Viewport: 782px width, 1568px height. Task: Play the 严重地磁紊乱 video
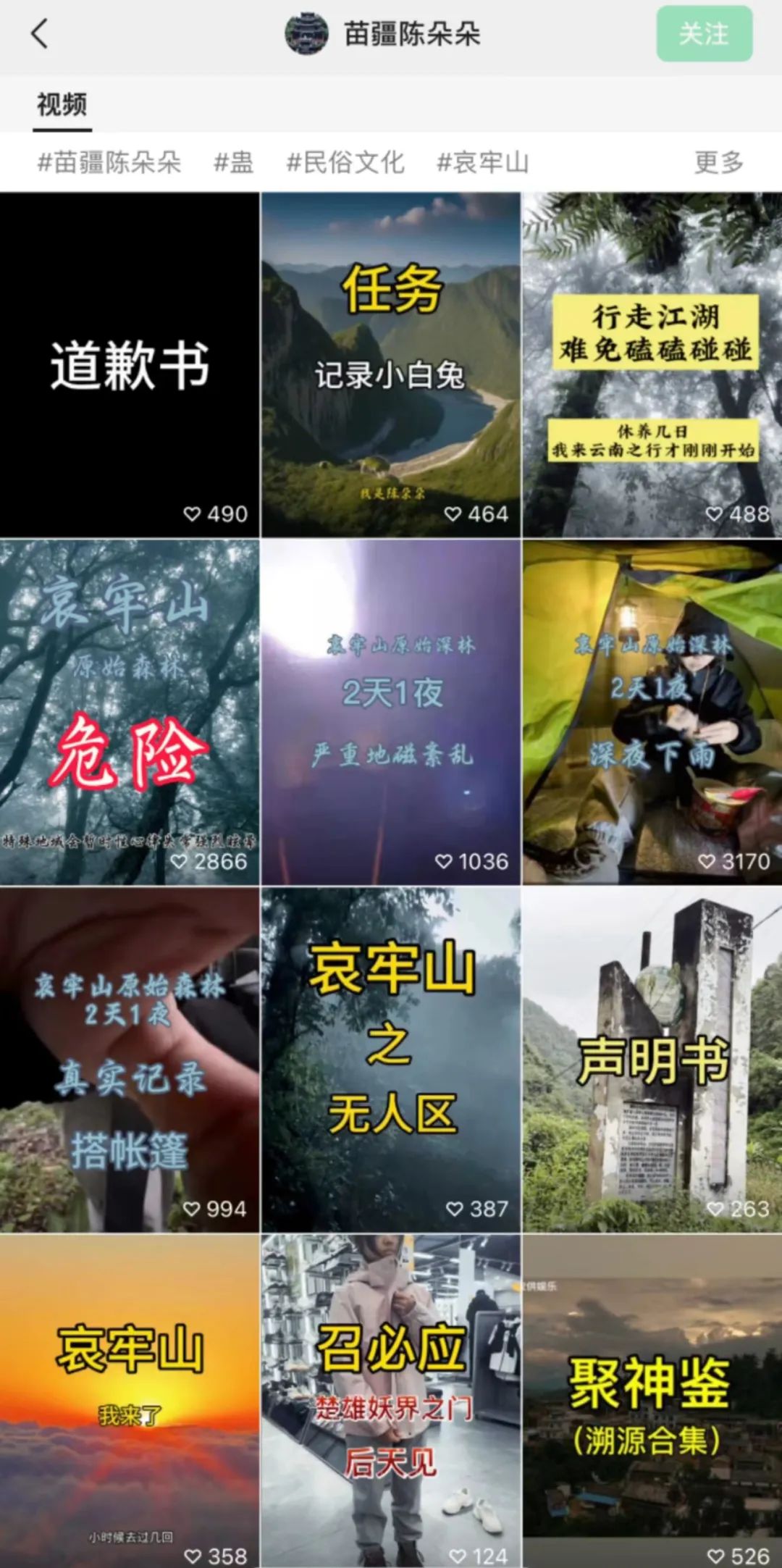[390, 712]
